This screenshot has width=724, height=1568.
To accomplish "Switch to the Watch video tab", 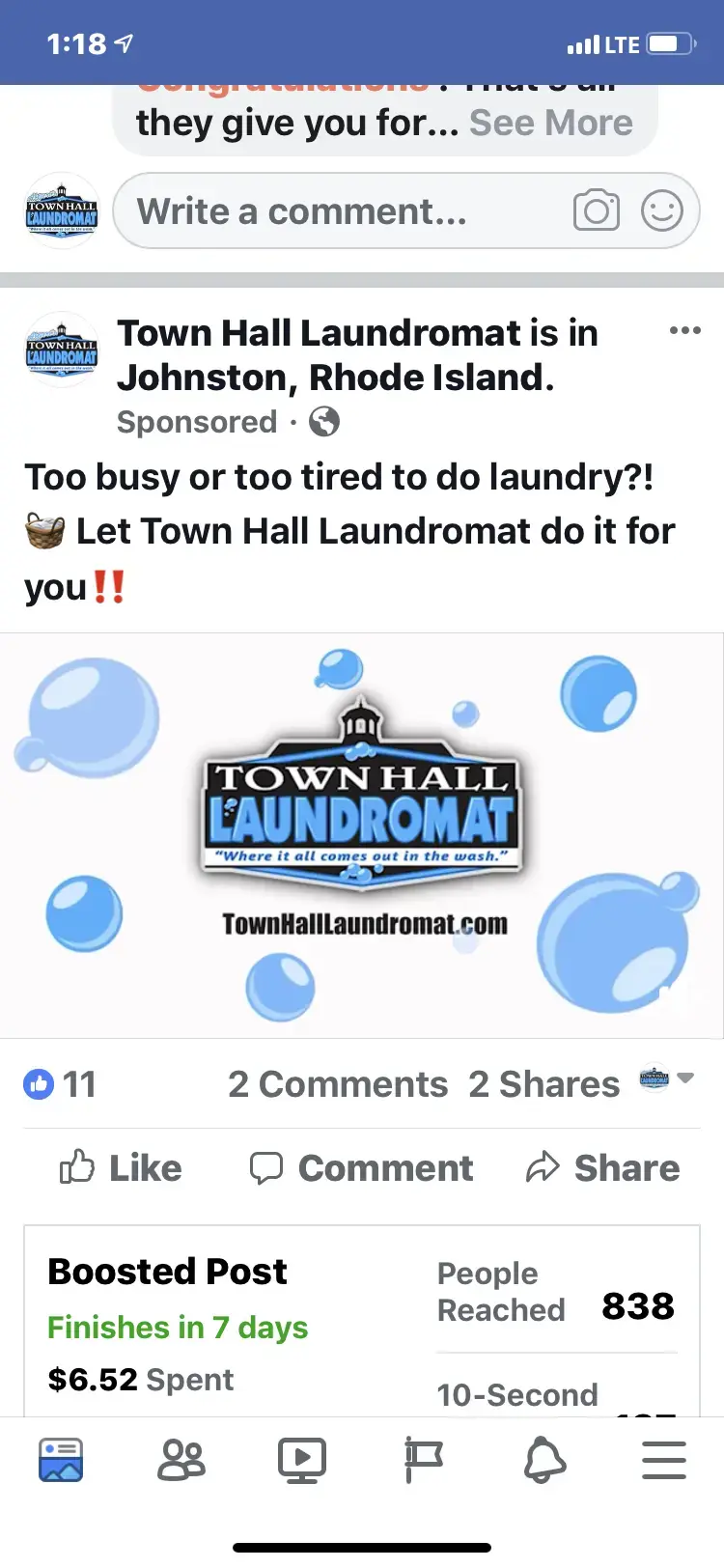I will [x=302, y=1460].
